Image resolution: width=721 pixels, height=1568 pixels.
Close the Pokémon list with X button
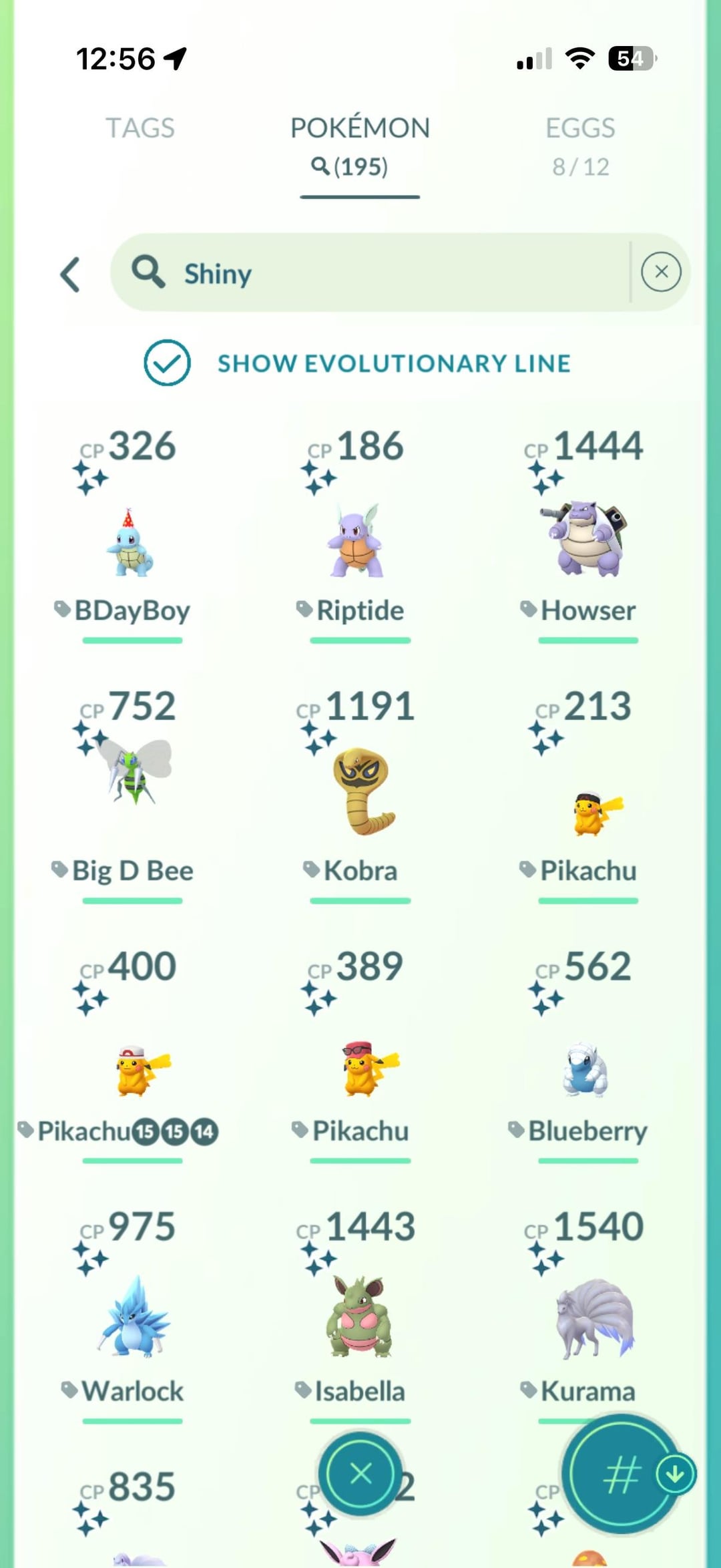[360, 1473]
